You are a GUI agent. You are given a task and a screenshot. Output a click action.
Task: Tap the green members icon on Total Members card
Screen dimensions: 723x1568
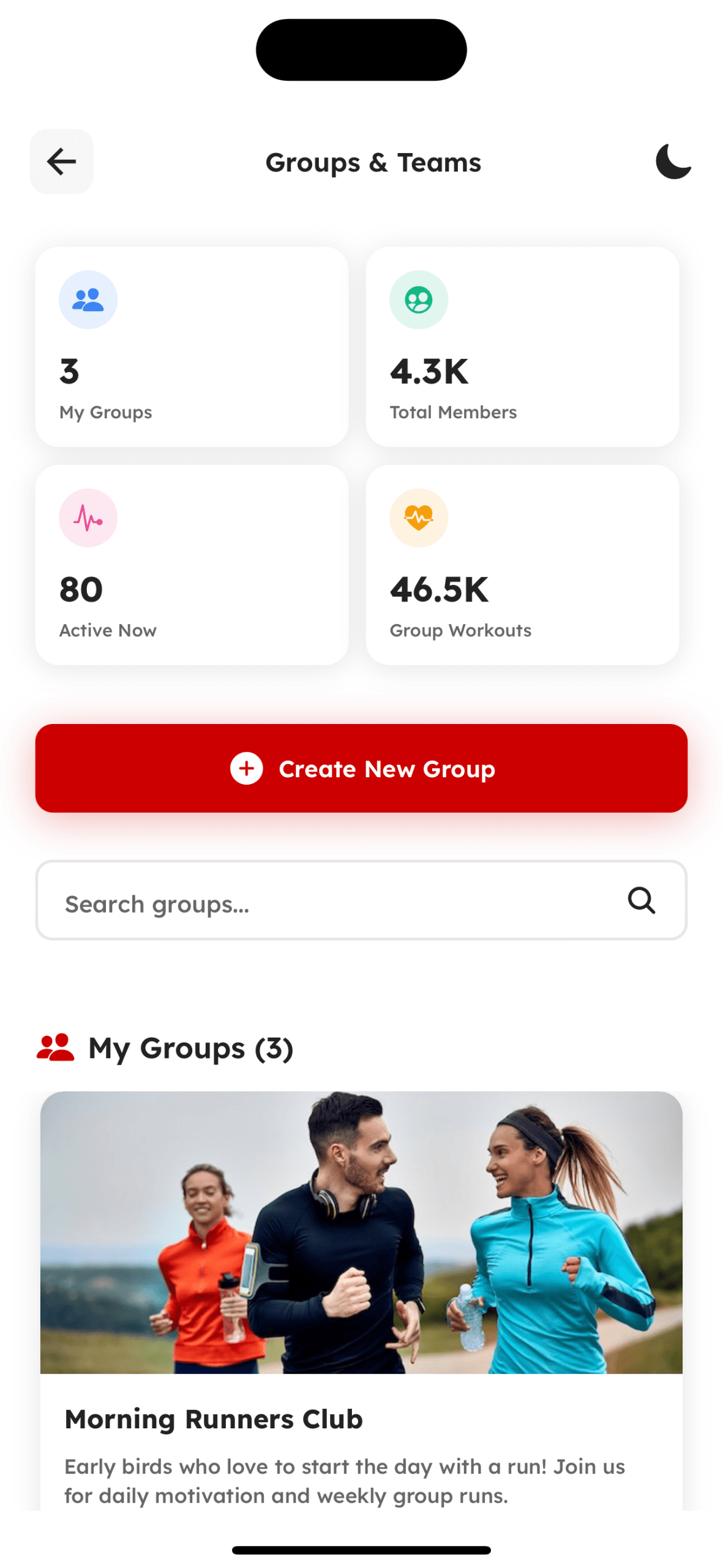pyautogui.click(x=418, y=300)
